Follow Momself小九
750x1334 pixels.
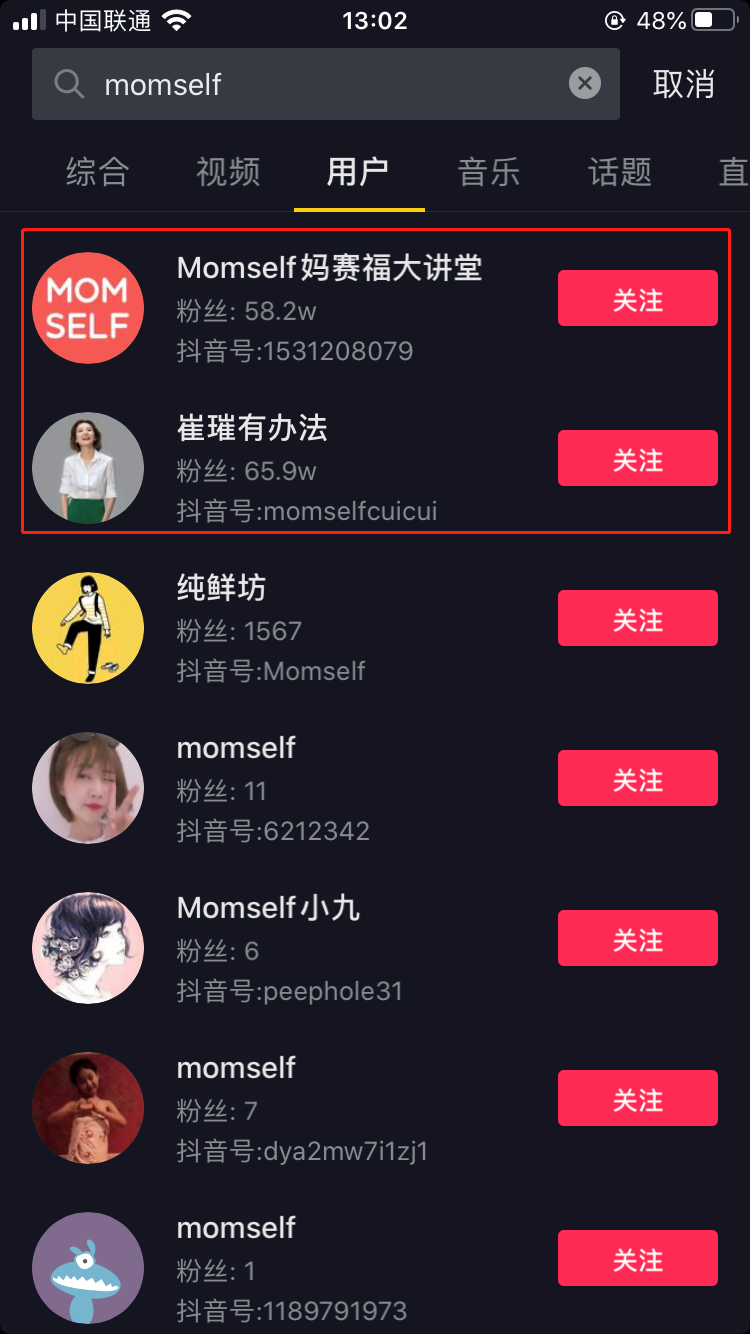pos(637,938)
